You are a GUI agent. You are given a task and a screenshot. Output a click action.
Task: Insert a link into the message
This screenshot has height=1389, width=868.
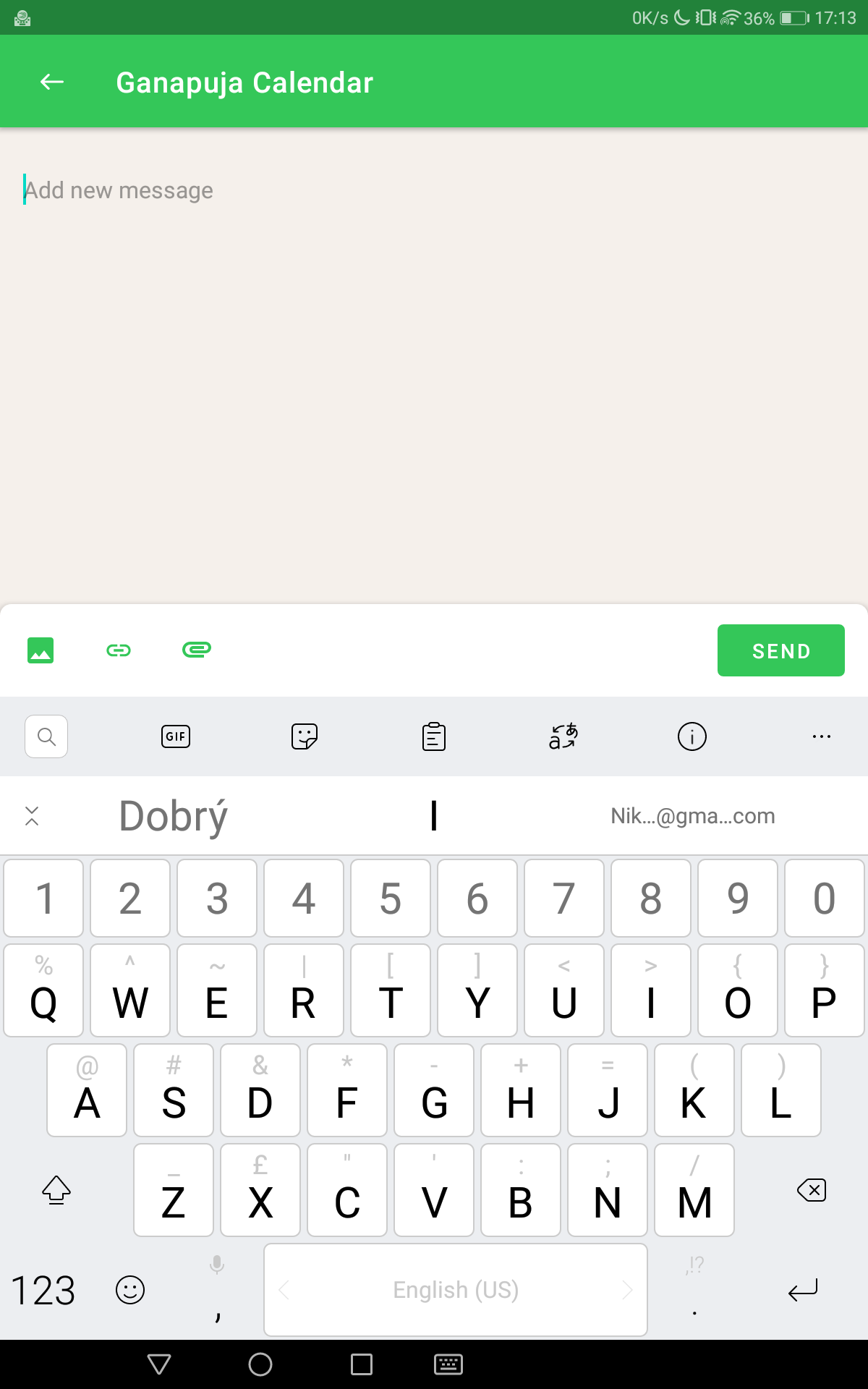pyautogui.click(x=119, y=650)
